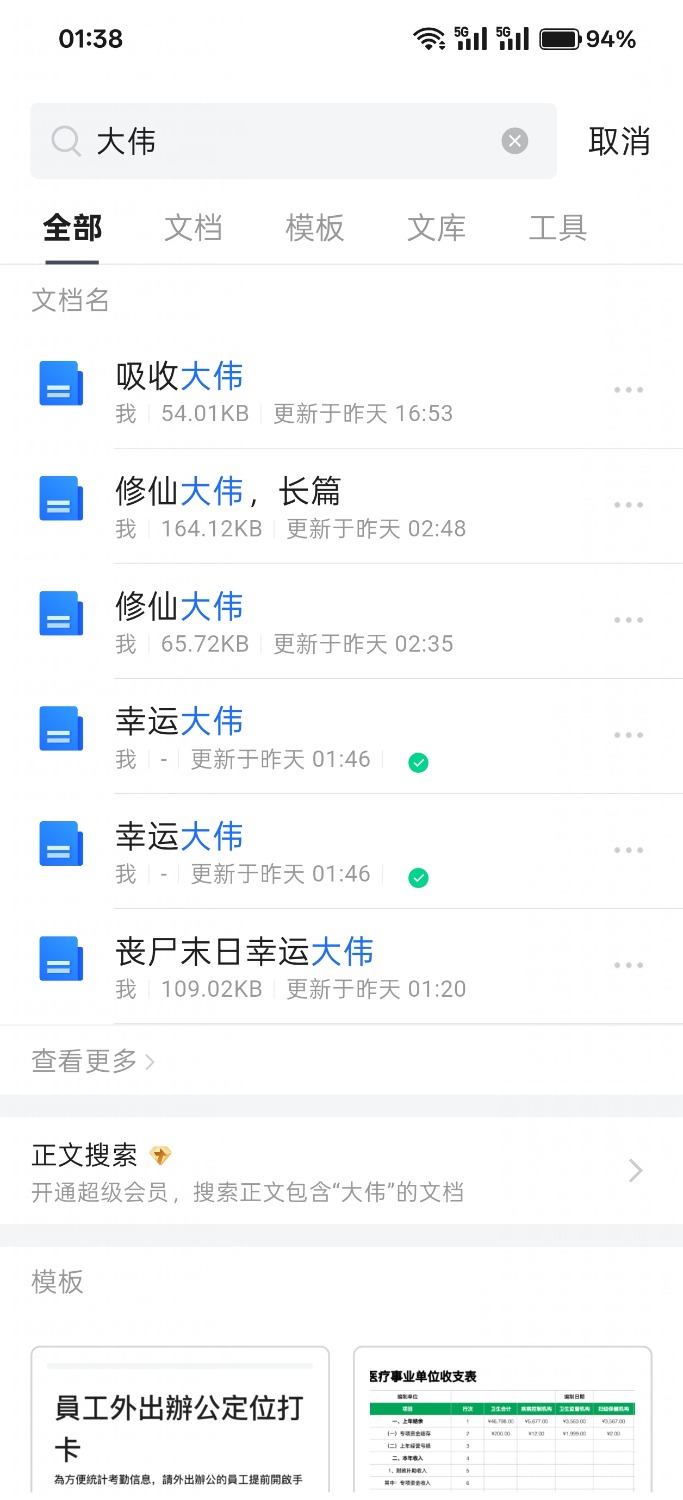Open more options for 吸收大伟
This screenshot has height=1500, width=683.
pyautogui.click(x=629, y=390)
